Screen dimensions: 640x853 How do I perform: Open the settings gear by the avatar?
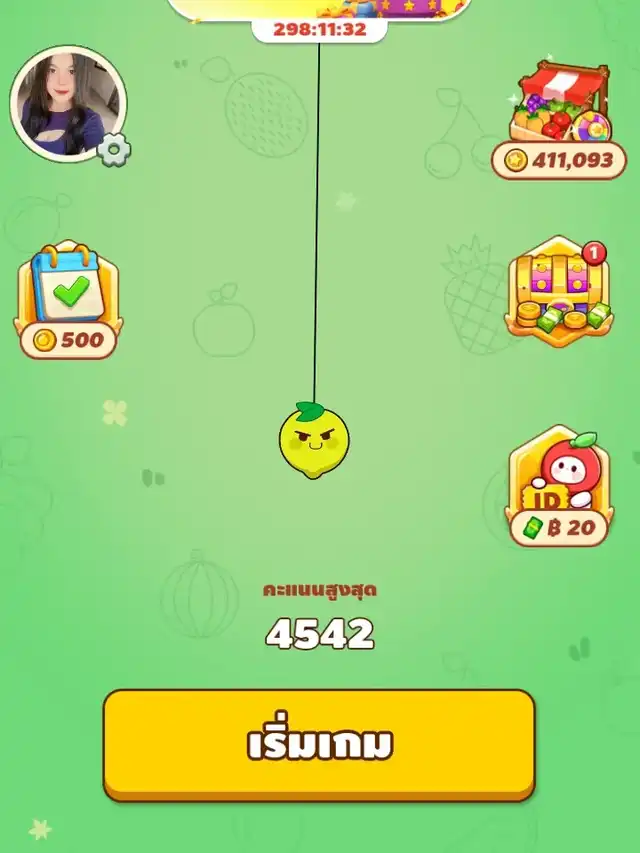click(x=114, y=150)
